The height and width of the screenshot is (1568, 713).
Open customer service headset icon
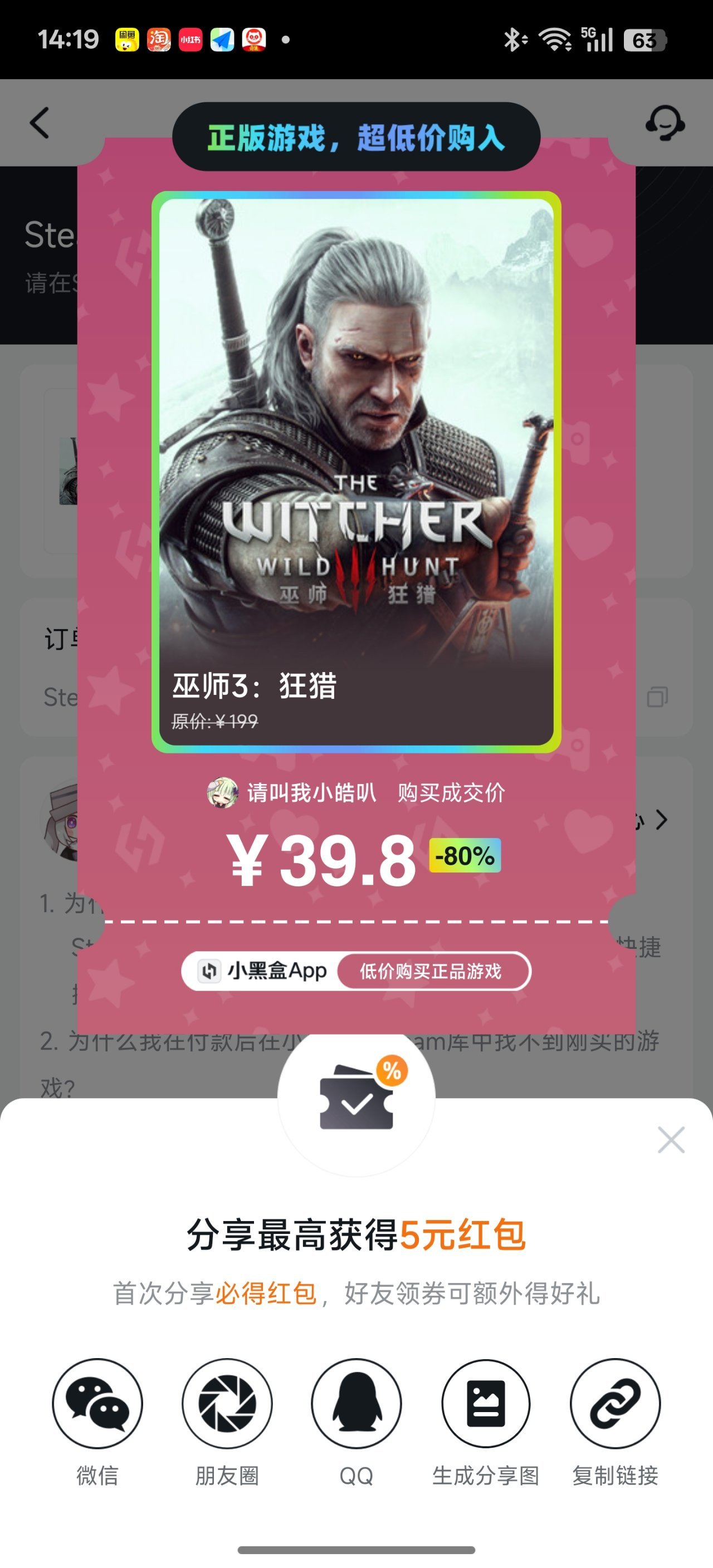[665, 122]
